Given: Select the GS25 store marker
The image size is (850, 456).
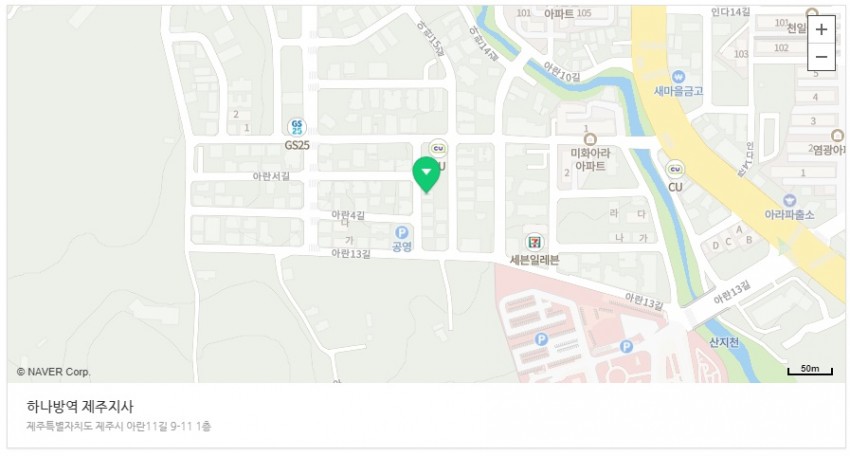Looking at the screenshot, I should point(296,127).
